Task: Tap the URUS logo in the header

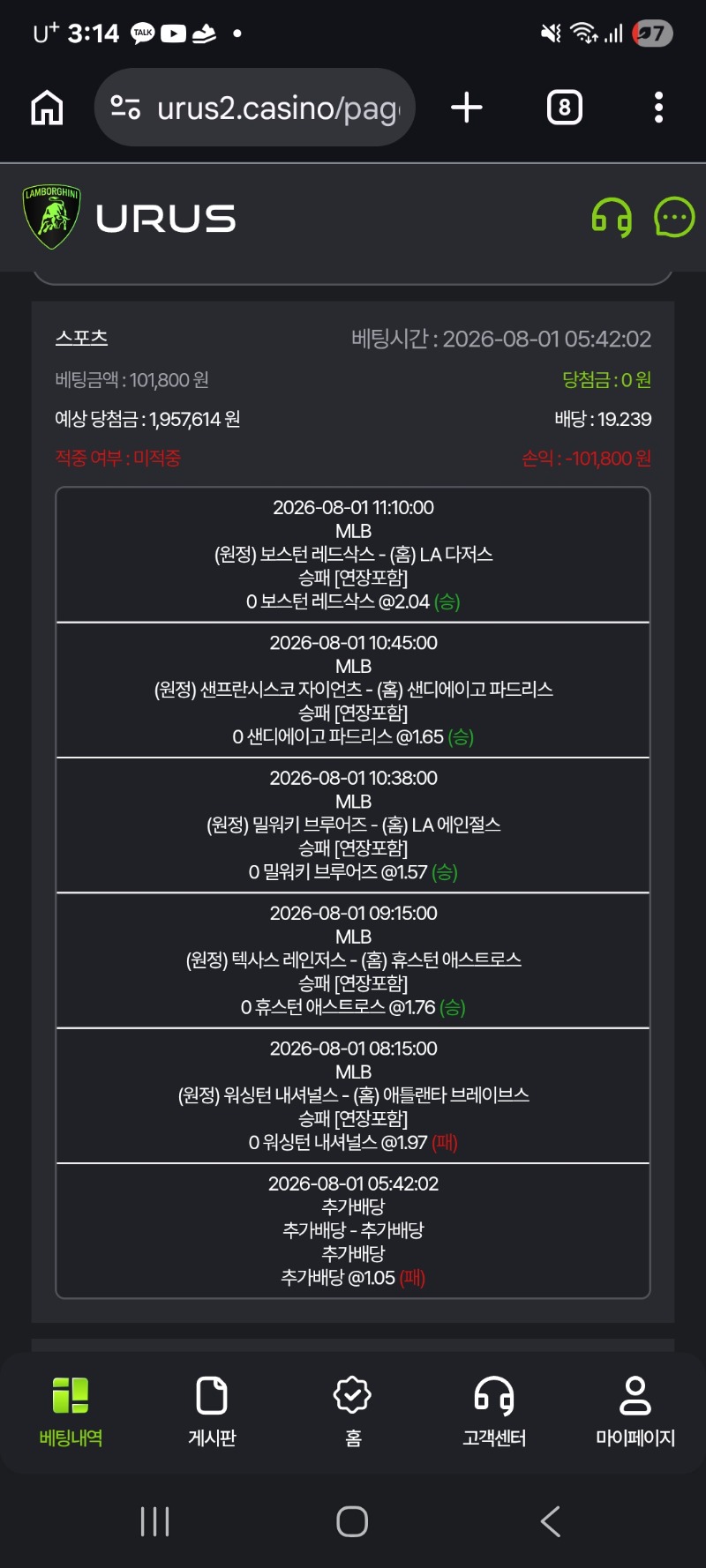Action: click(130, 218)
